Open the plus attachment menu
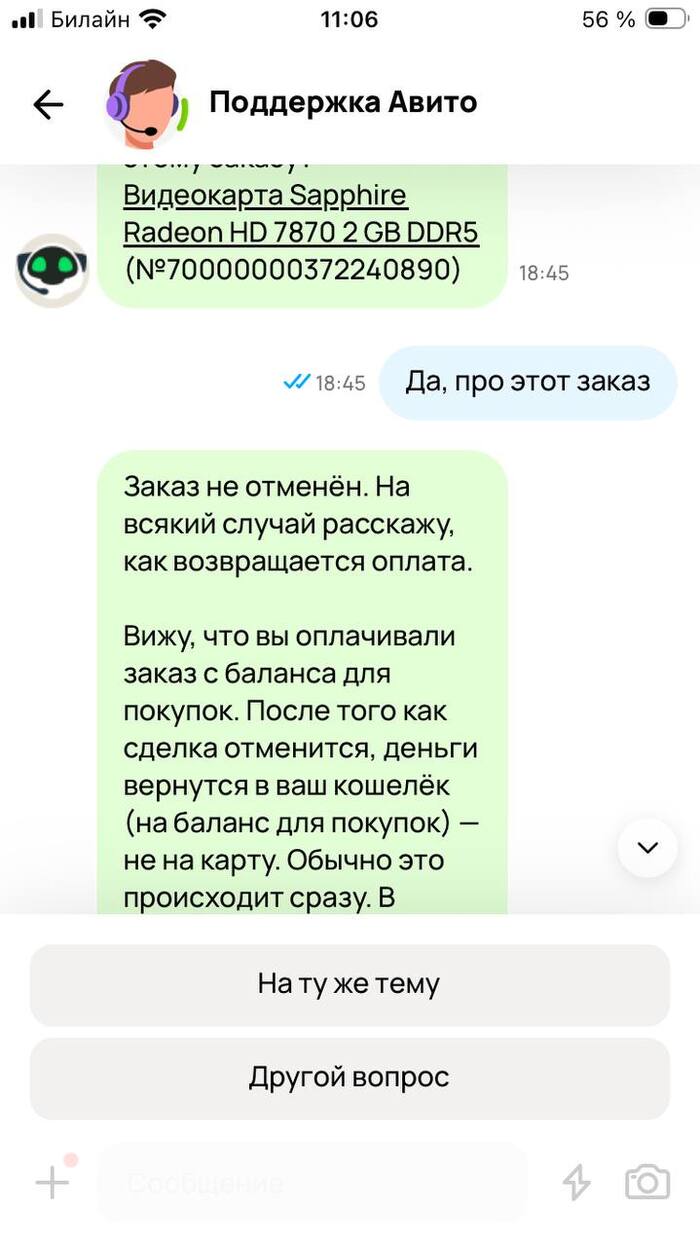 pyautogui.click(x=52, y=1183)
